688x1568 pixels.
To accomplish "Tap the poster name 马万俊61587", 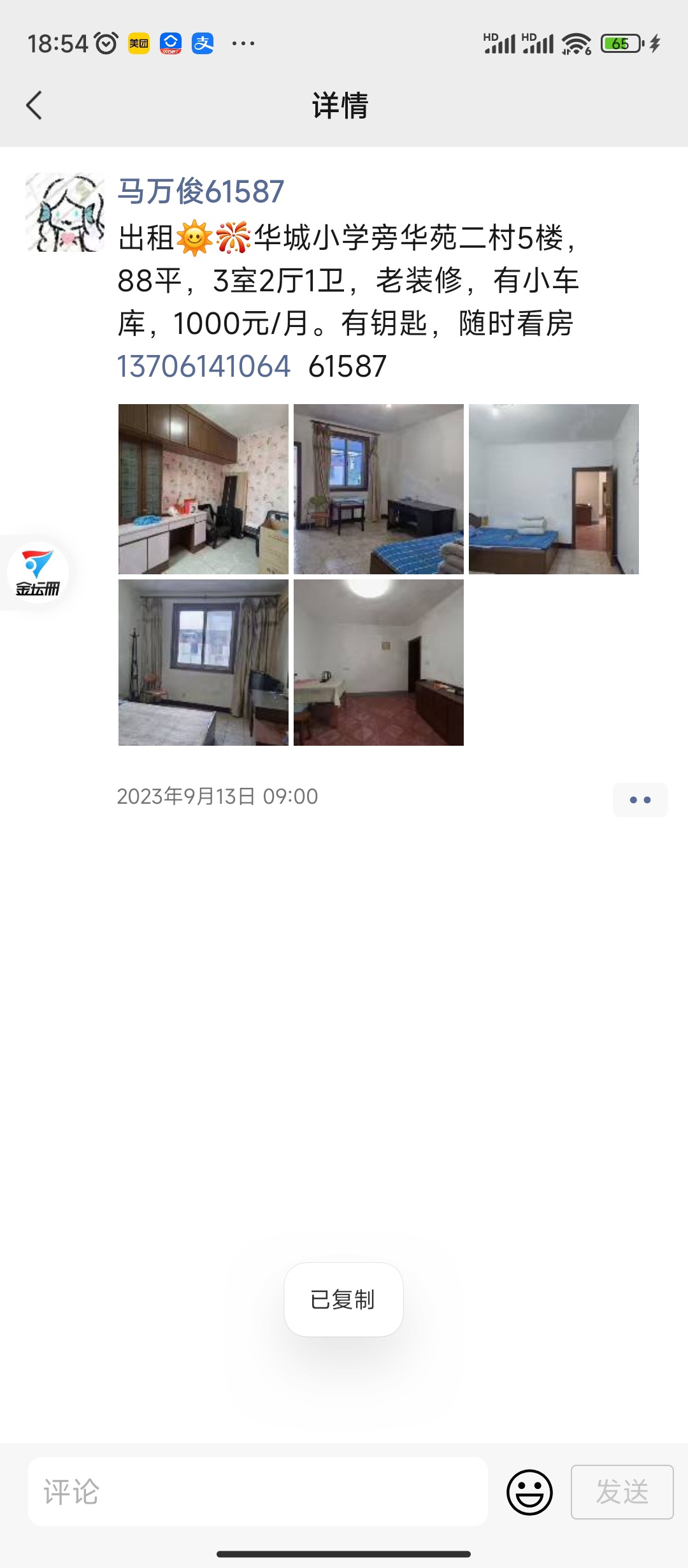I will pyautogui.click(x=201, y=191).
